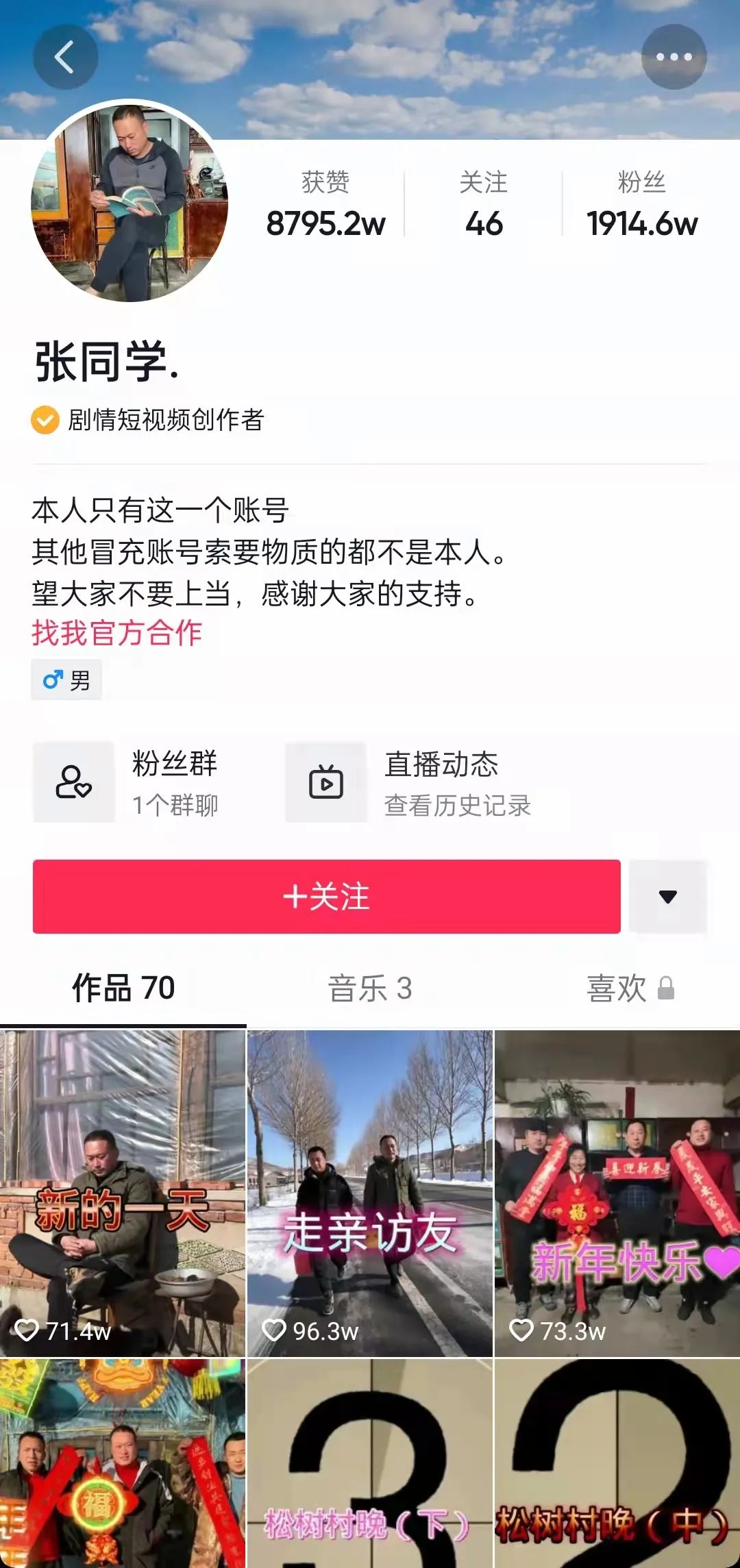Open the three-dot more options menu
The height and width of the screenshot is (1568, 740).
tap(674, 57)
